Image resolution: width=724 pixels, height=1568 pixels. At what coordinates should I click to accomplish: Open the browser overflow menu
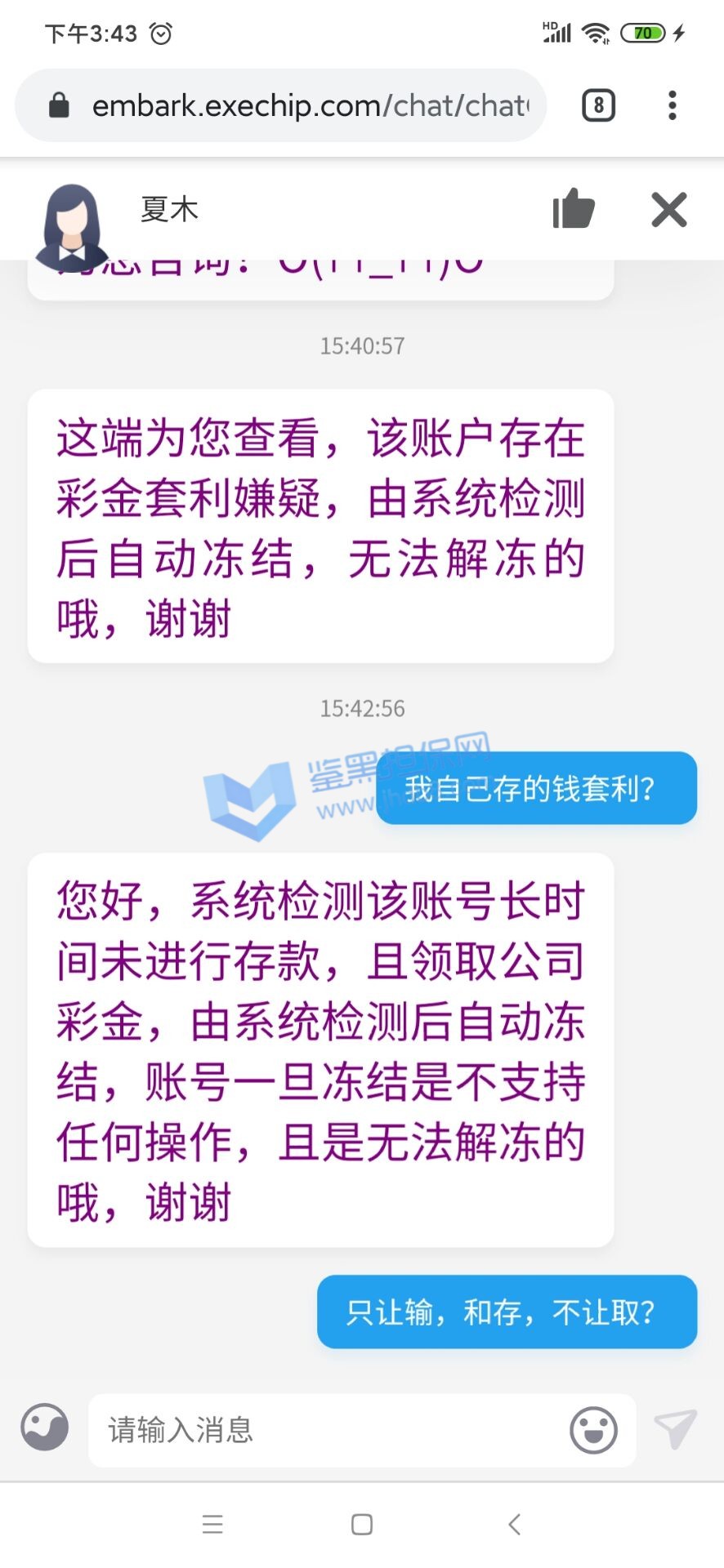(672, 106)
